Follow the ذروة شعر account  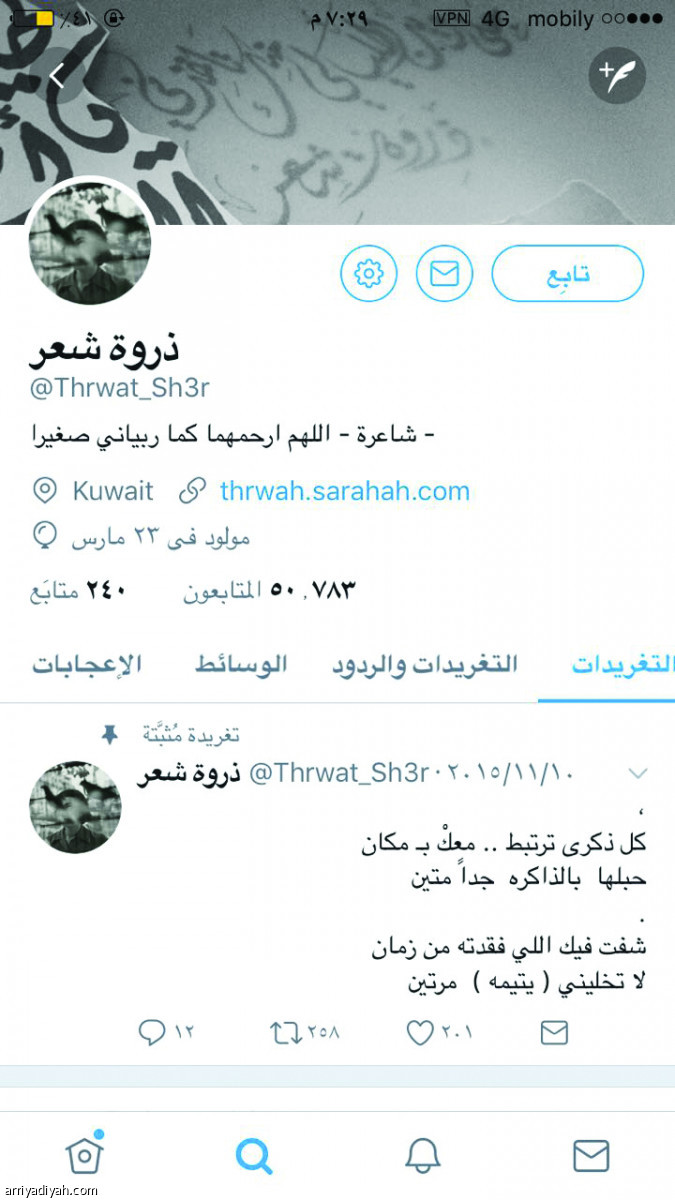click(x=567, y=273)
